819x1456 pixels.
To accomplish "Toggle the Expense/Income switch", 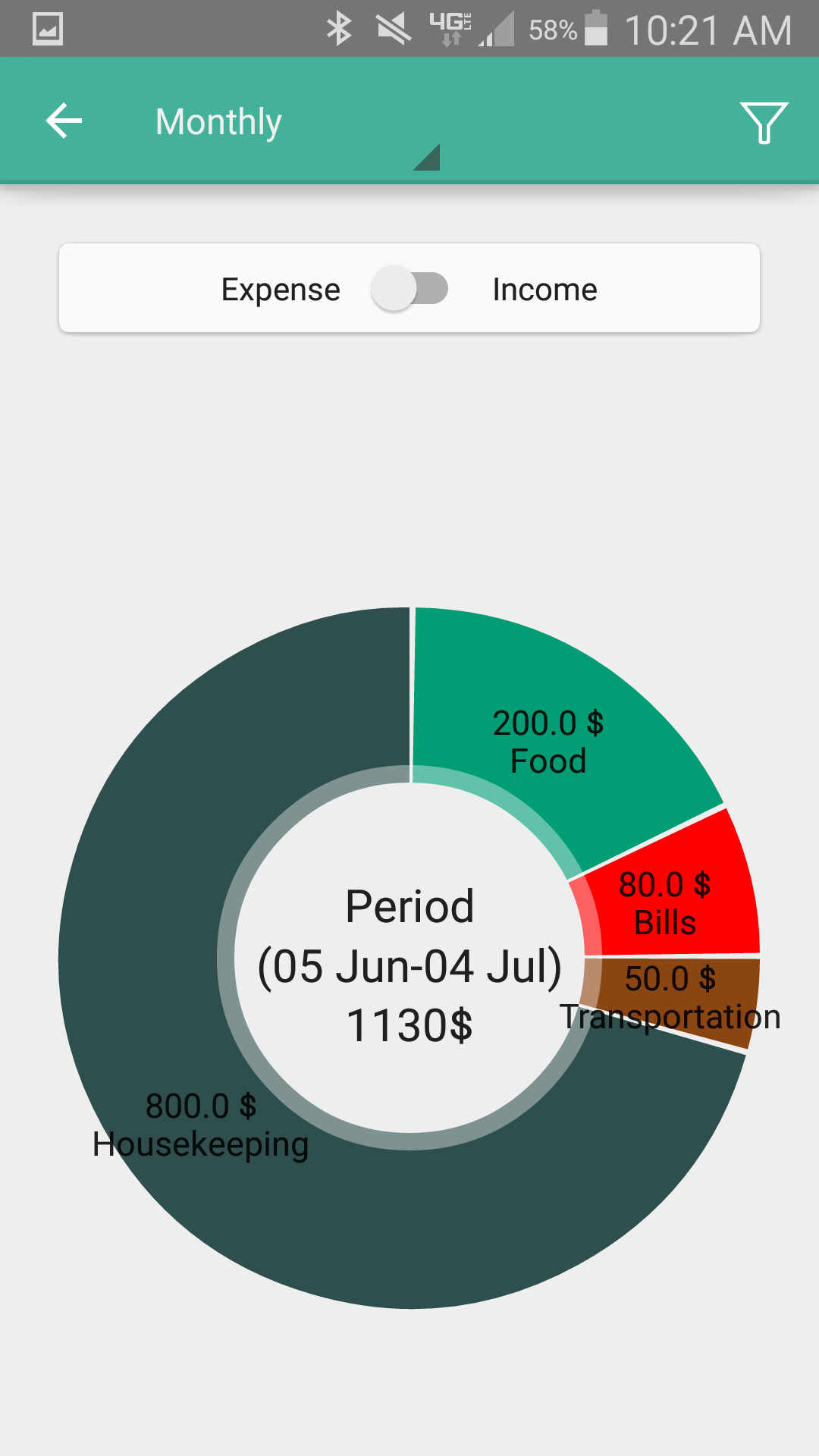I will click(409, 289).
